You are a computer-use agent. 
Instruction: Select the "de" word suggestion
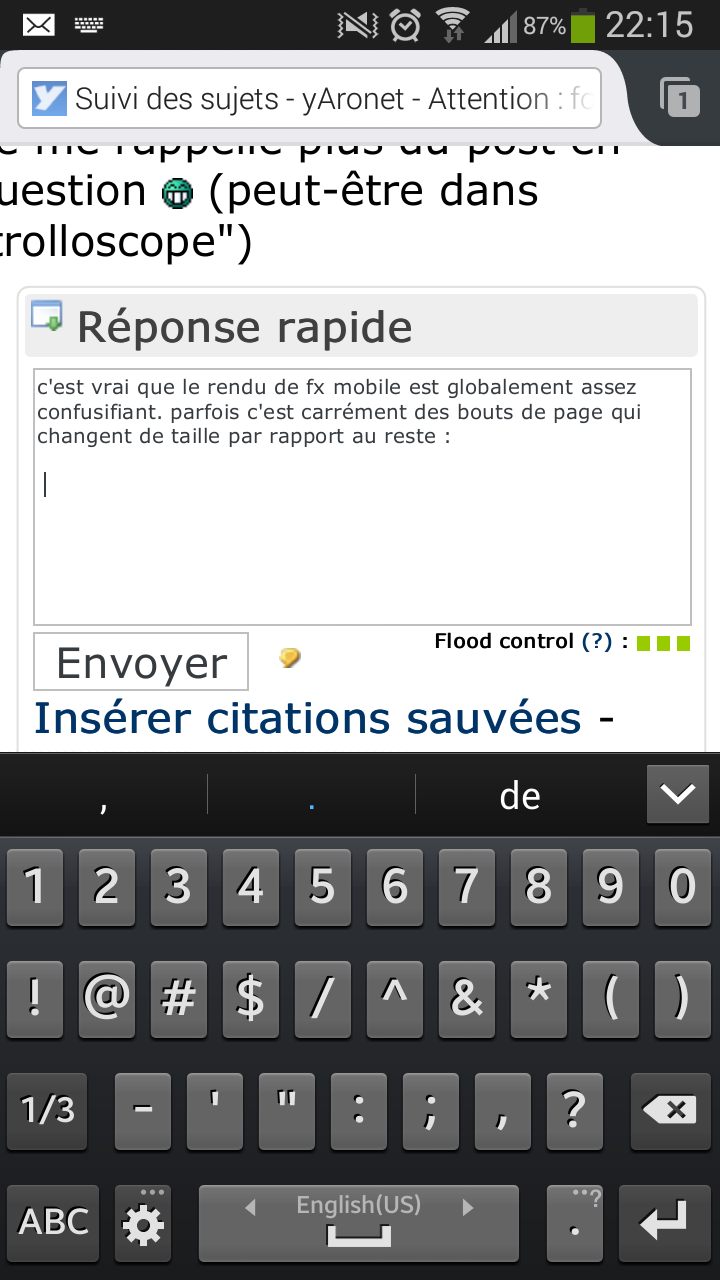point(520,796)
